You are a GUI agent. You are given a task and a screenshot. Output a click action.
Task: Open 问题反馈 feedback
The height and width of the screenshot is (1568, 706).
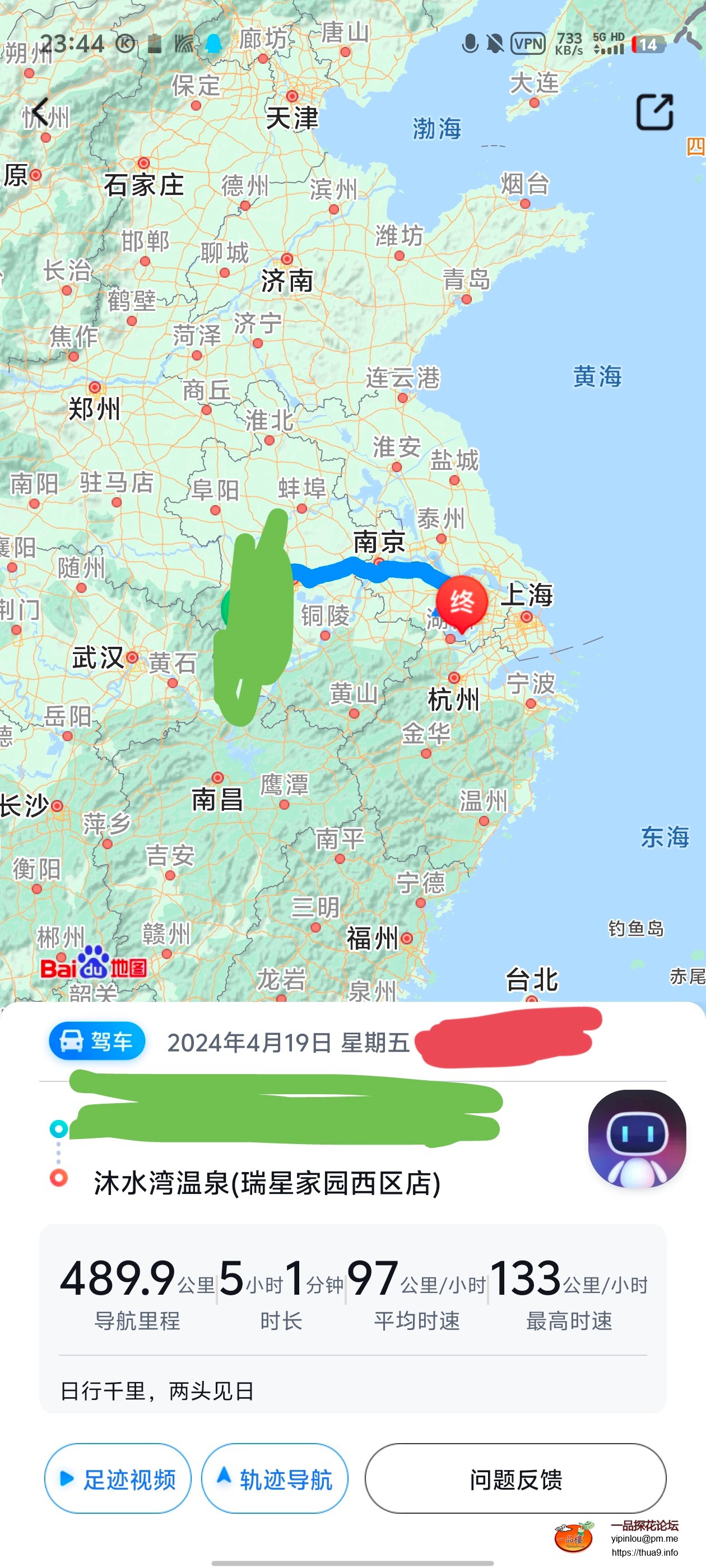click(515, 1478)
